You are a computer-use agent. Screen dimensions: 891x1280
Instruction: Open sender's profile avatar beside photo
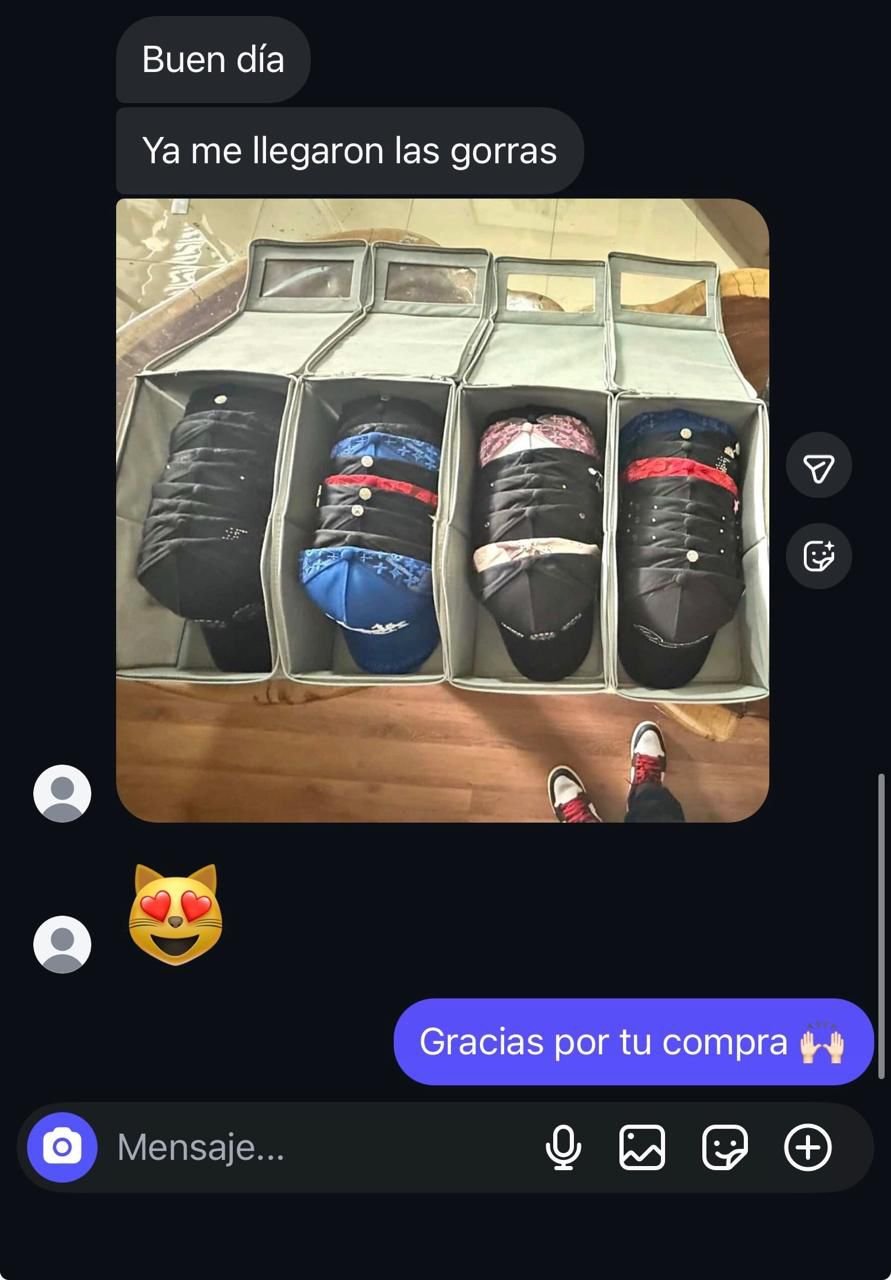[62, 794]
